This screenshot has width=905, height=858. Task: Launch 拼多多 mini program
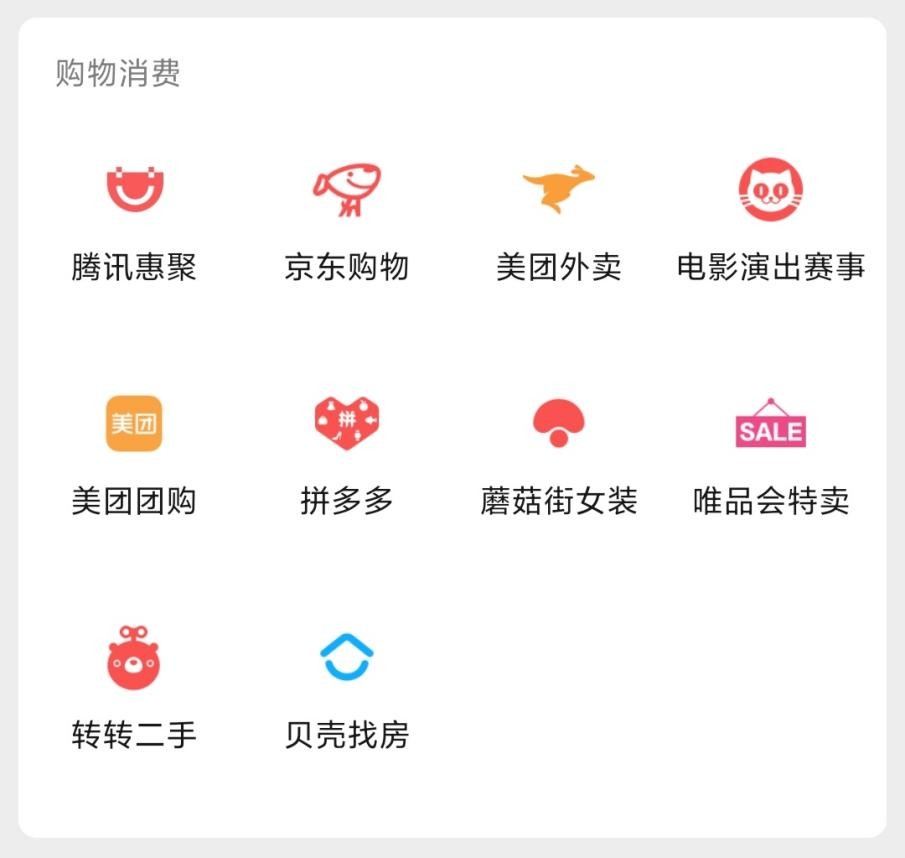[346, 424]
